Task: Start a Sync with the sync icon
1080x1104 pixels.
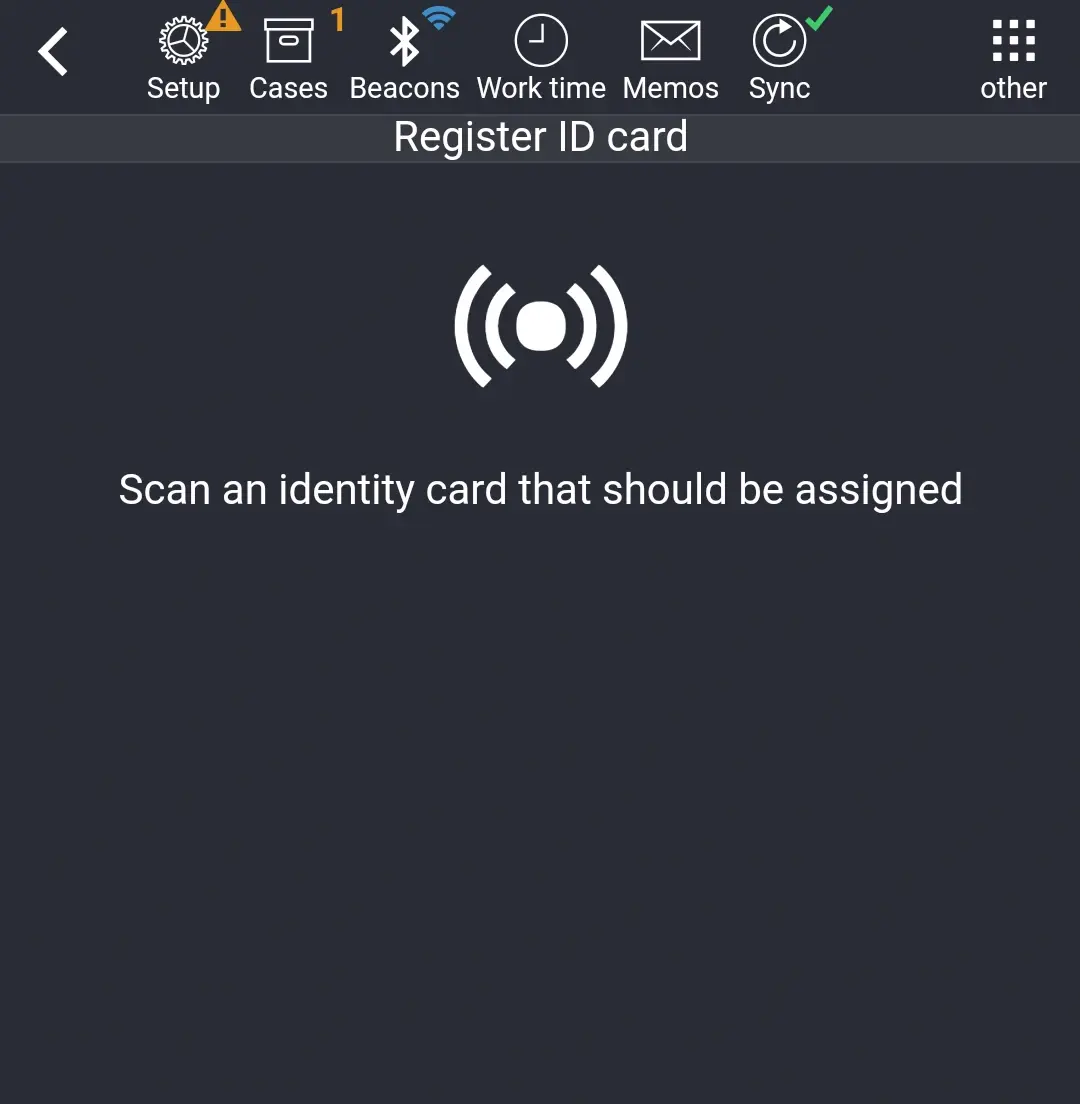Action: click(x=779, y=40)
